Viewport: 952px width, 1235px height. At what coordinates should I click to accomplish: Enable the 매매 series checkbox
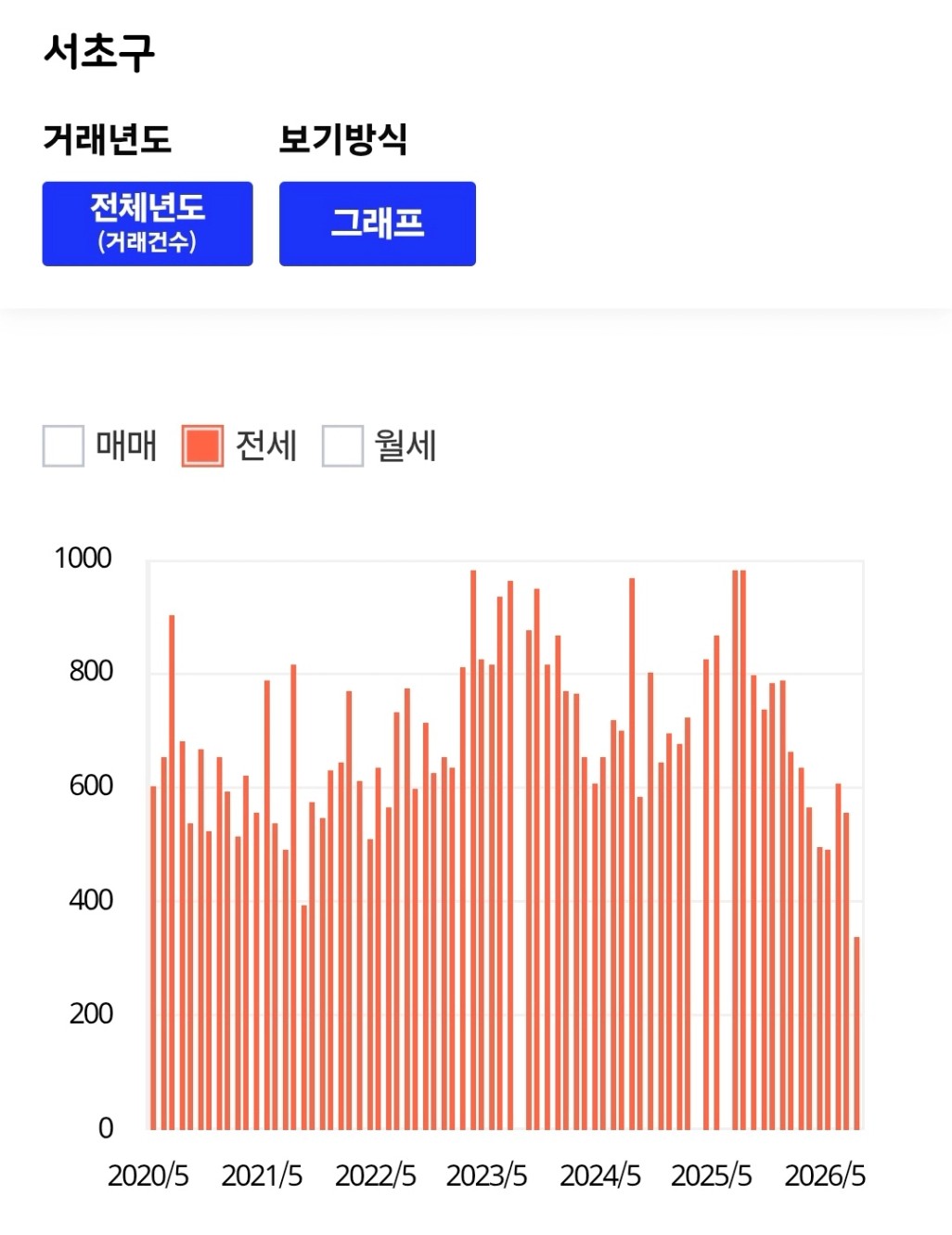click(x=63, y=446)
